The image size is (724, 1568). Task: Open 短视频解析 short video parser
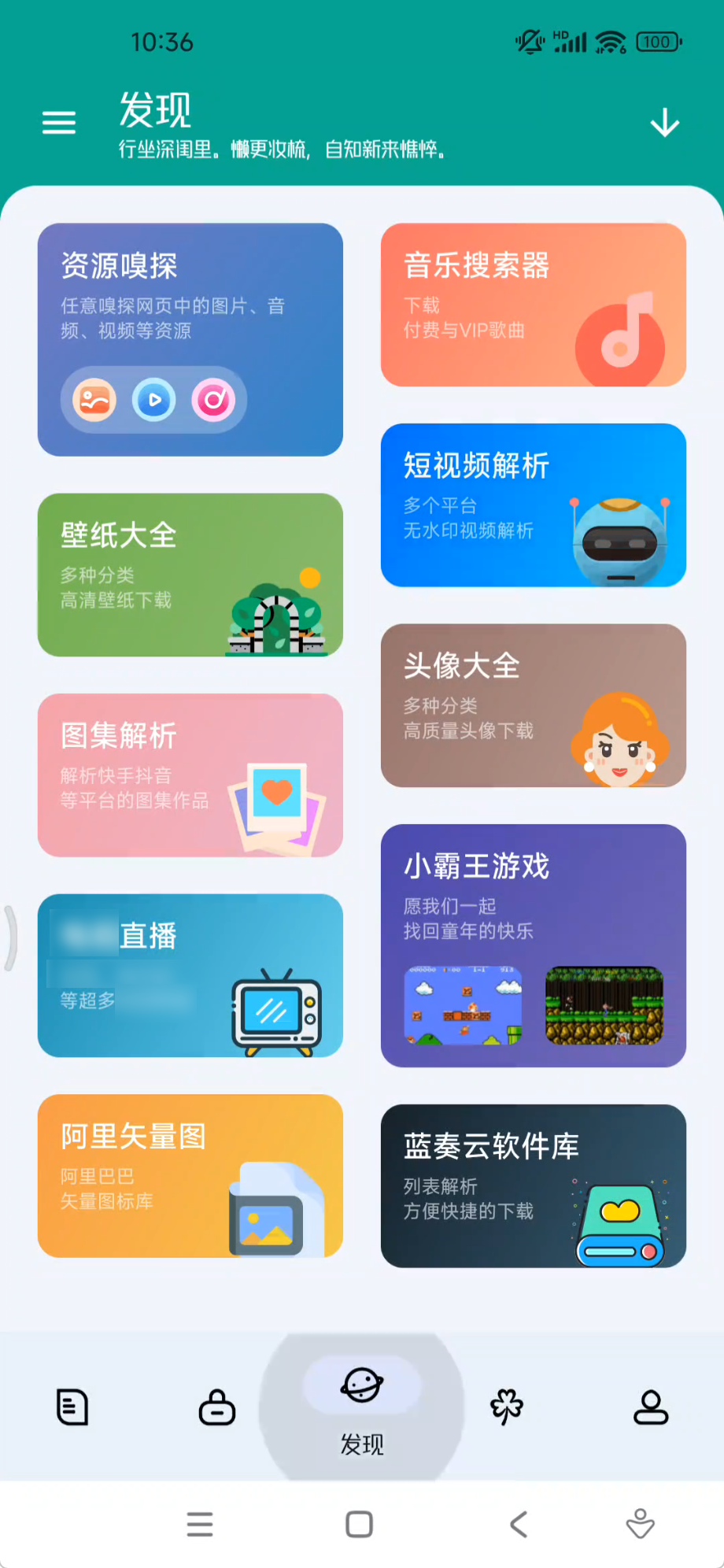533,505
